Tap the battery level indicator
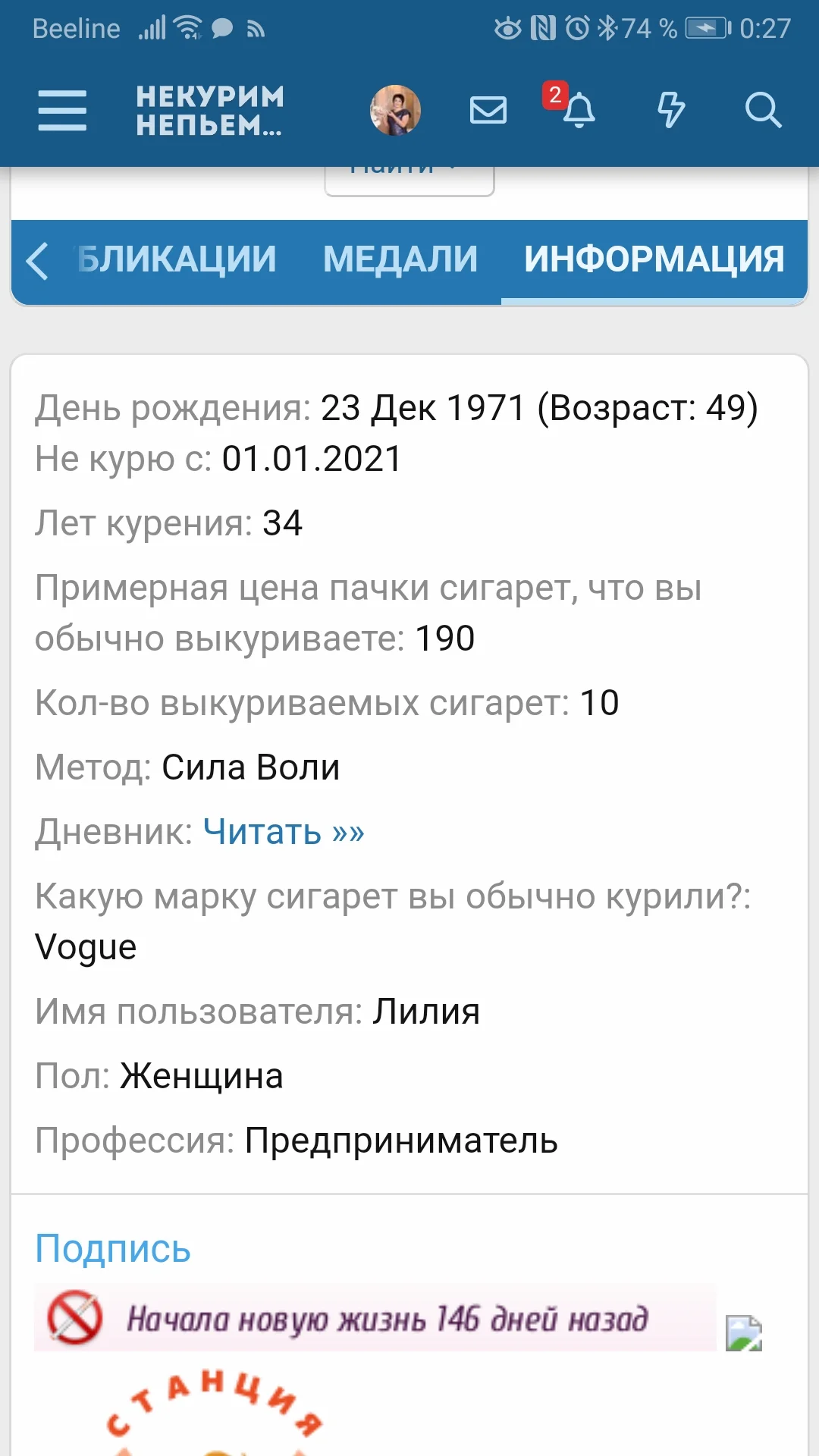The height and width of the screenshot is (1456, 819). coord(704,26)
